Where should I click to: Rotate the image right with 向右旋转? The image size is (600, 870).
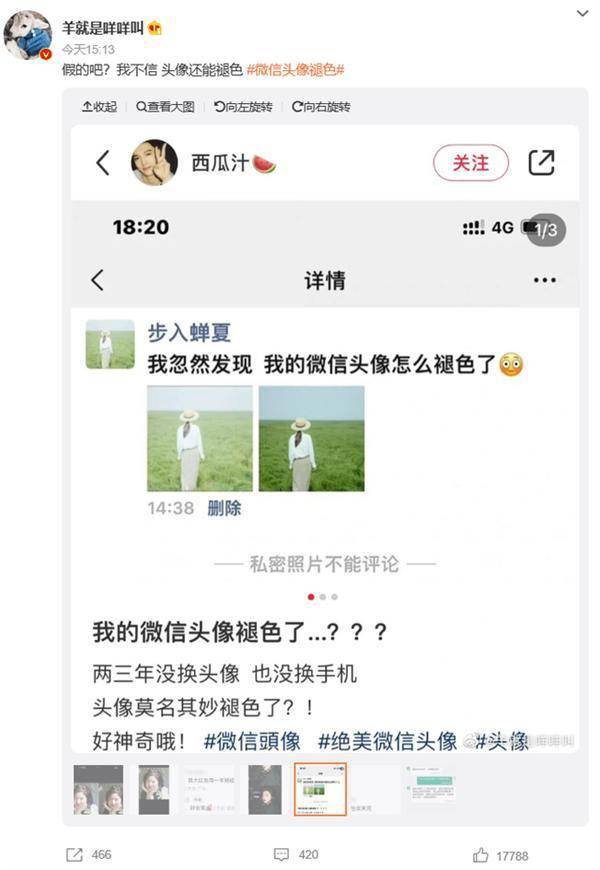321,107
